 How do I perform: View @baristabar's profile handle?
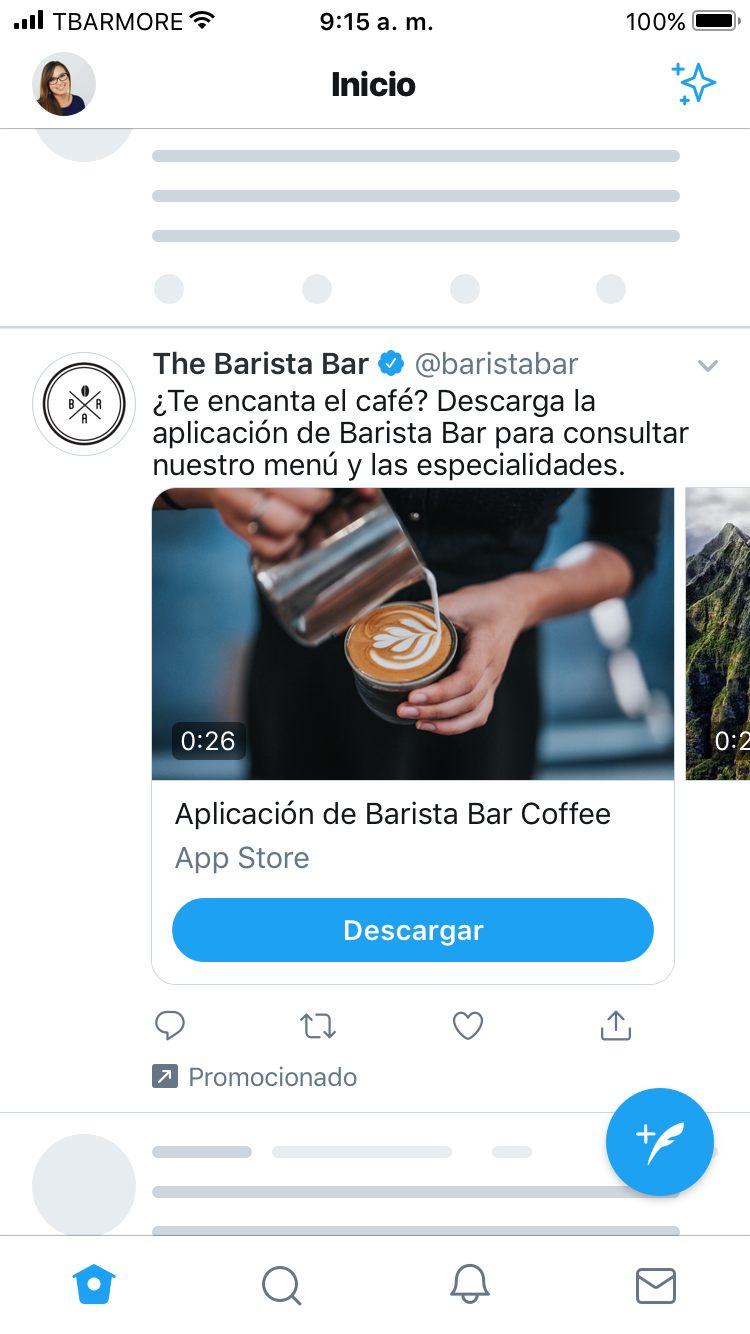497,364
